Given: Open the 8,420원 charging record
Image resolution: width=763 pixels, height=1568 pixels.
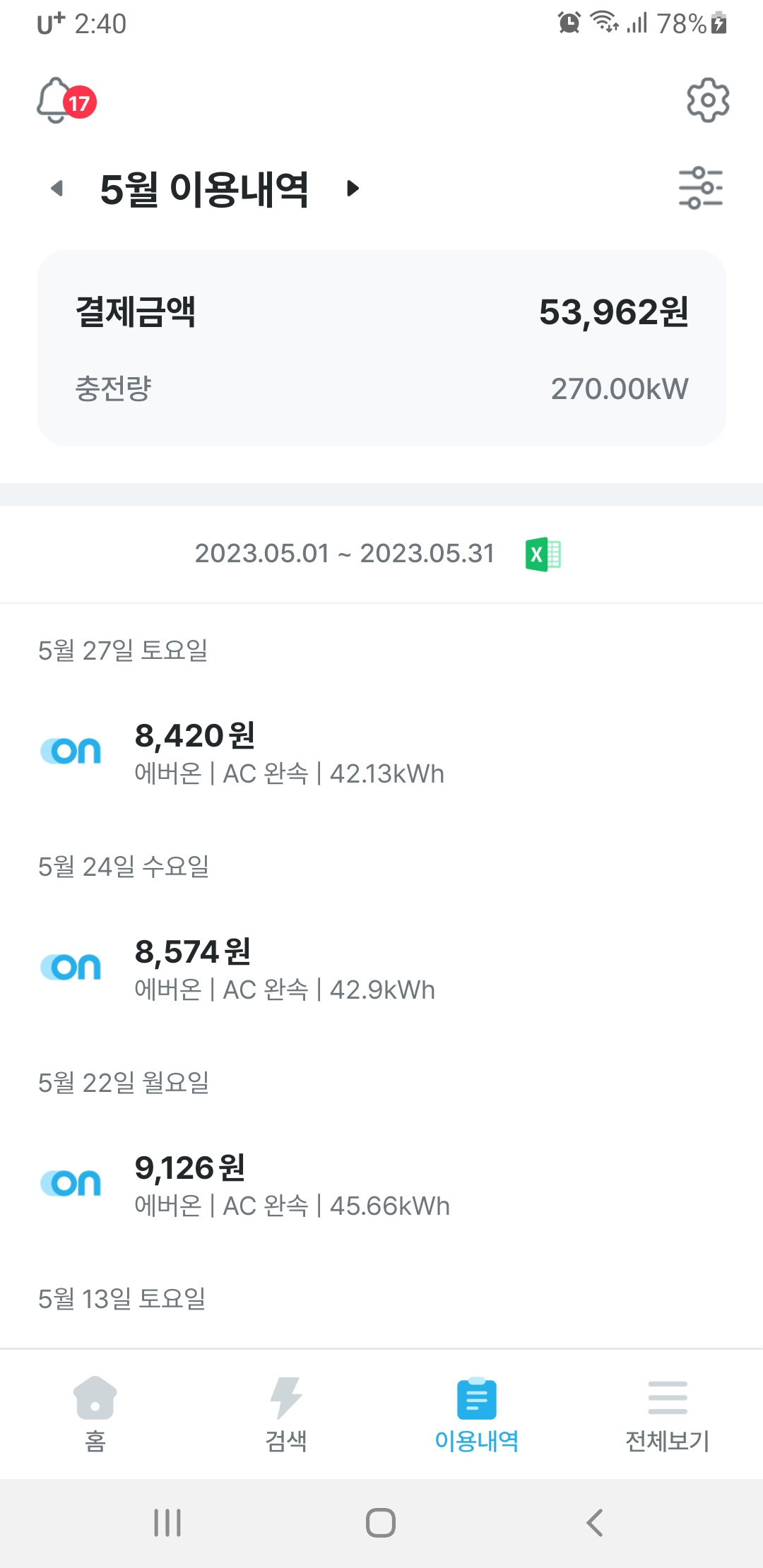Looking at the screenshot, I should pyautogui.click(x=381, y=753).
